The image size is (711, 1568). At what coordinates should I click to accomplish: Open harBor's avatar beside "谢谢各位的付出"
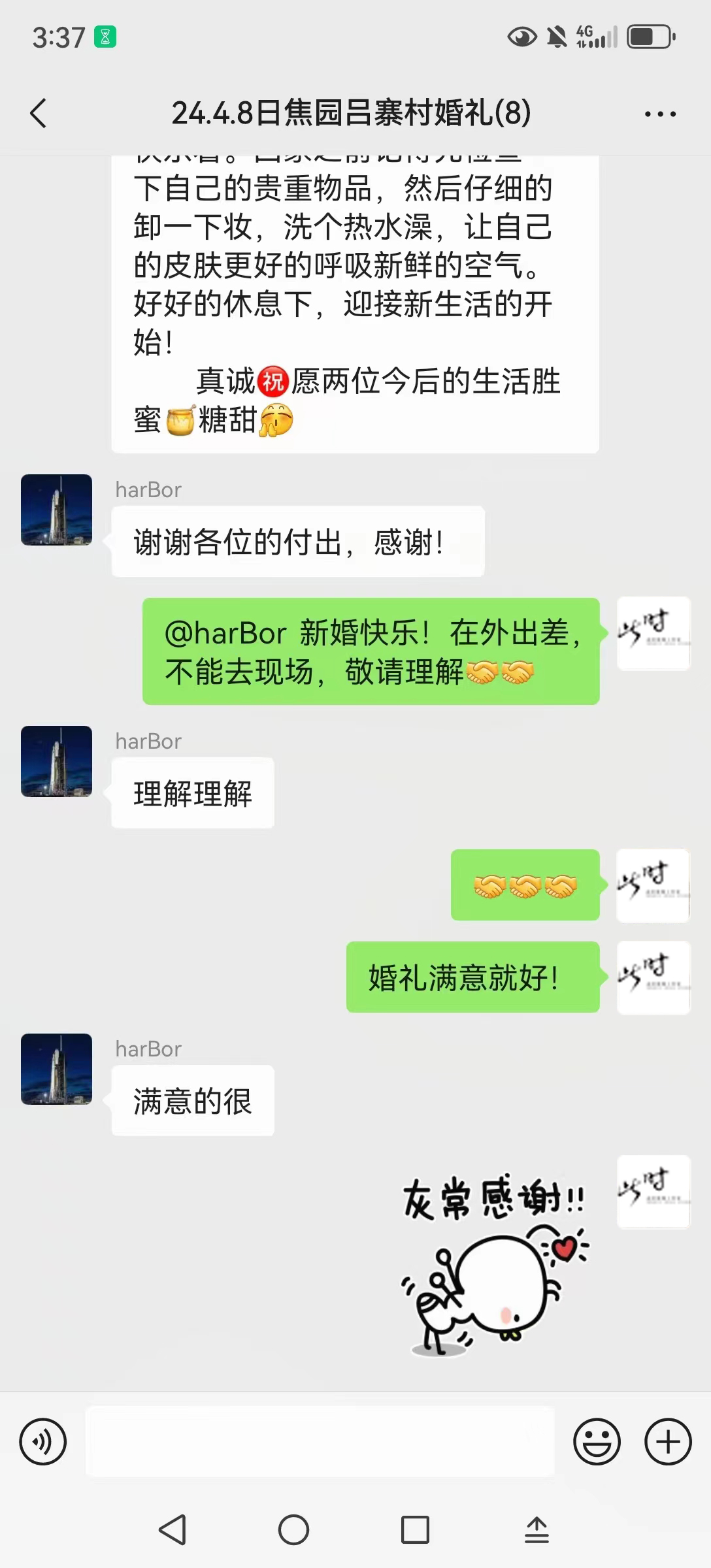click(57, 510)
